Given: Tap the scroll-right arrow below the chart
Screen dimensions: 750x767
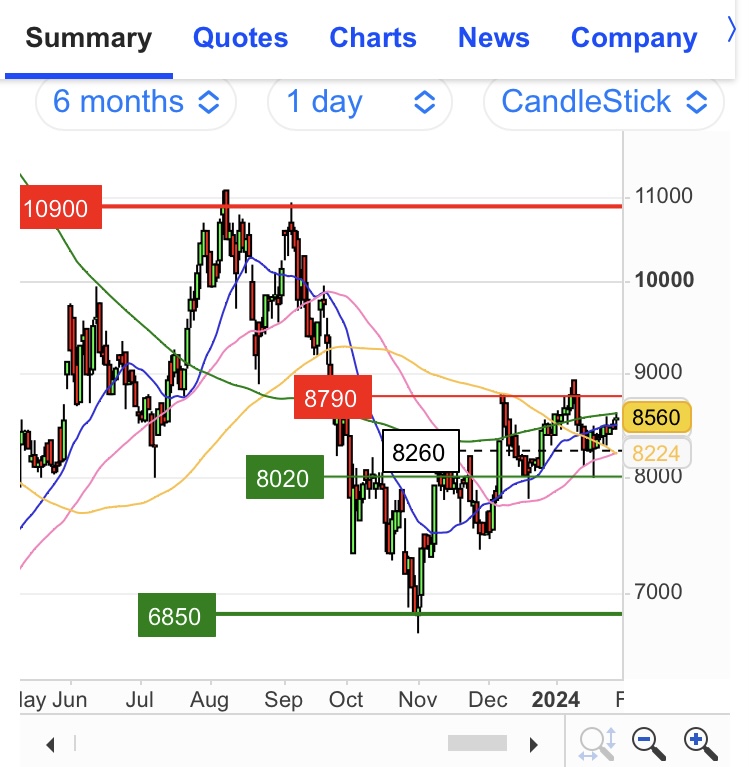Looking at the screenshot, I should click(534, 744).
